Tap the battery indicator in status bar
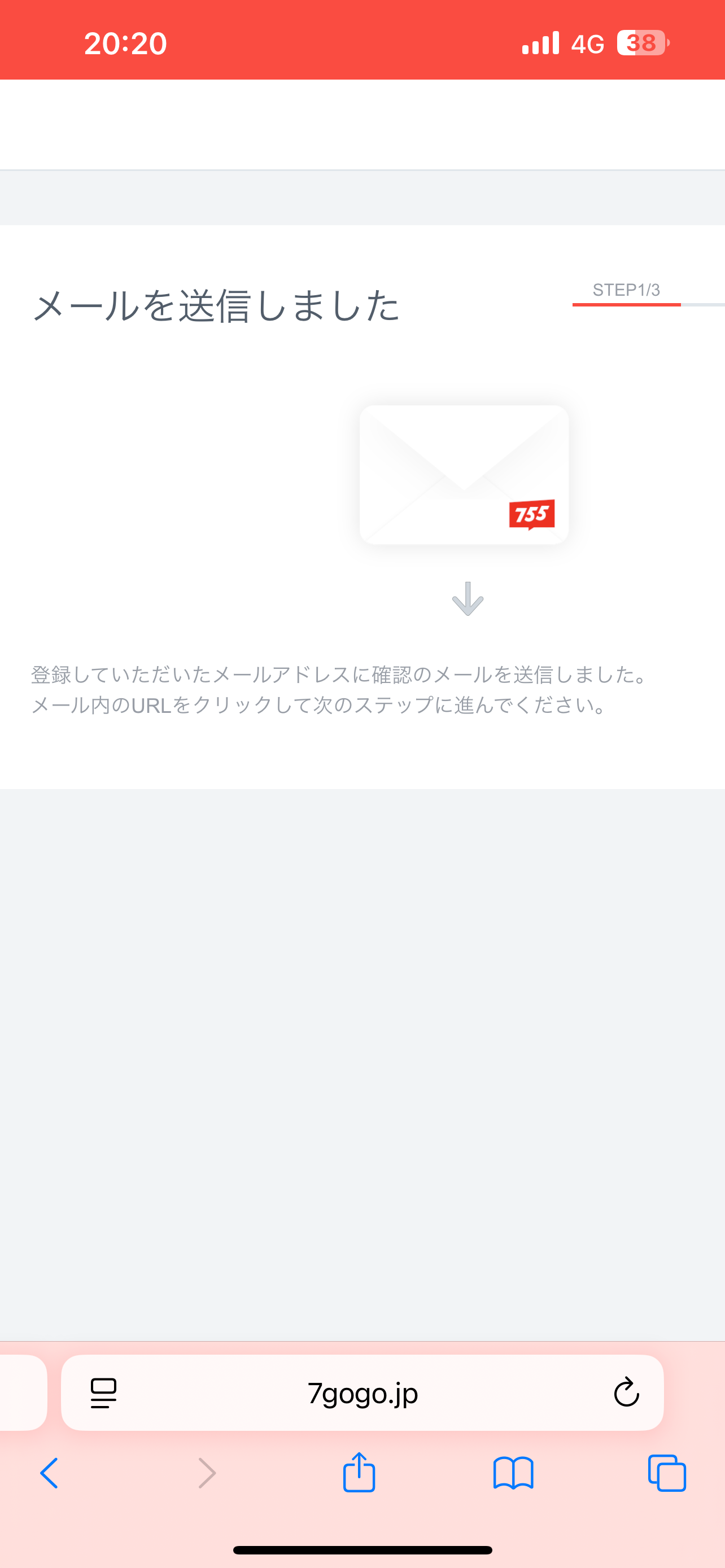This screenshot has height=1568, width=725. pyautogui.click(x=639, y=42)
